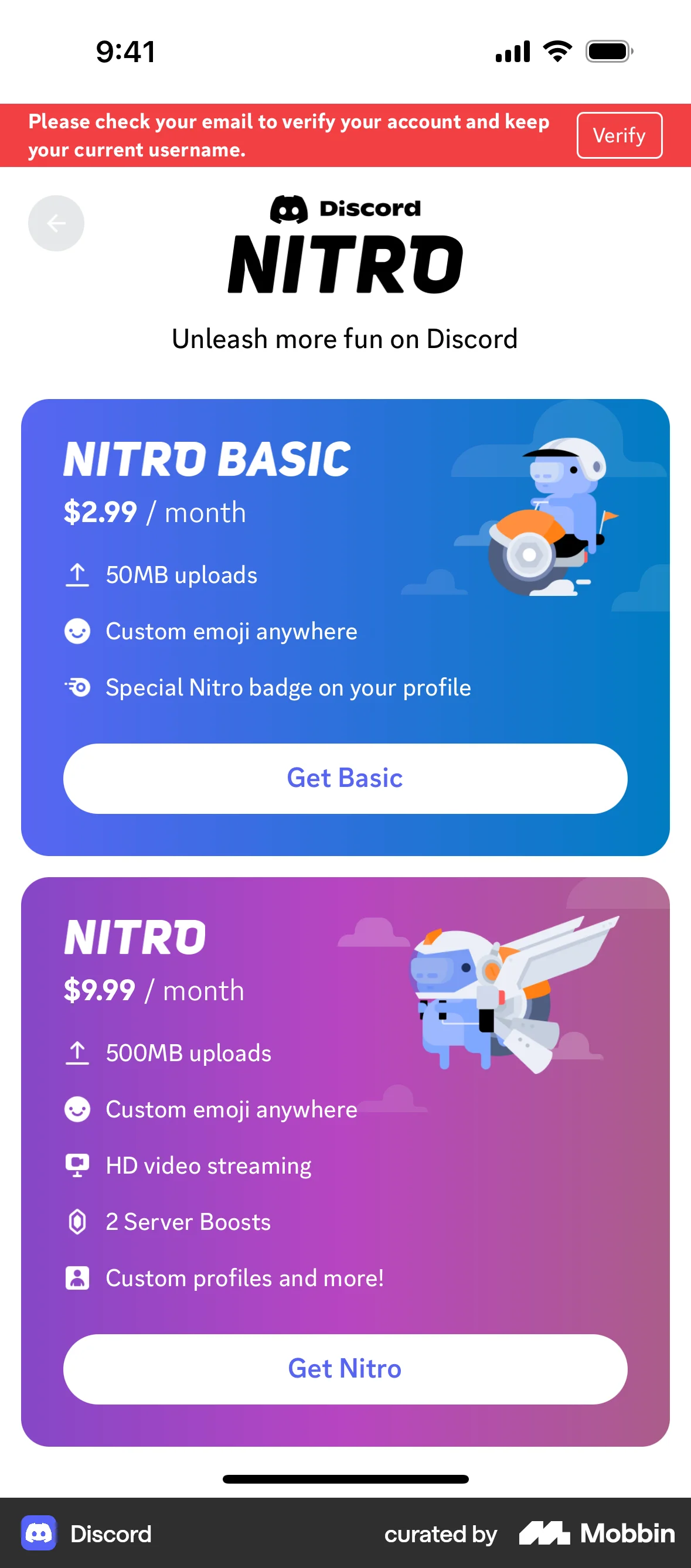Click the back arrow icon
The height and width of the screenshot is (1568, 691).
(56, 223)
